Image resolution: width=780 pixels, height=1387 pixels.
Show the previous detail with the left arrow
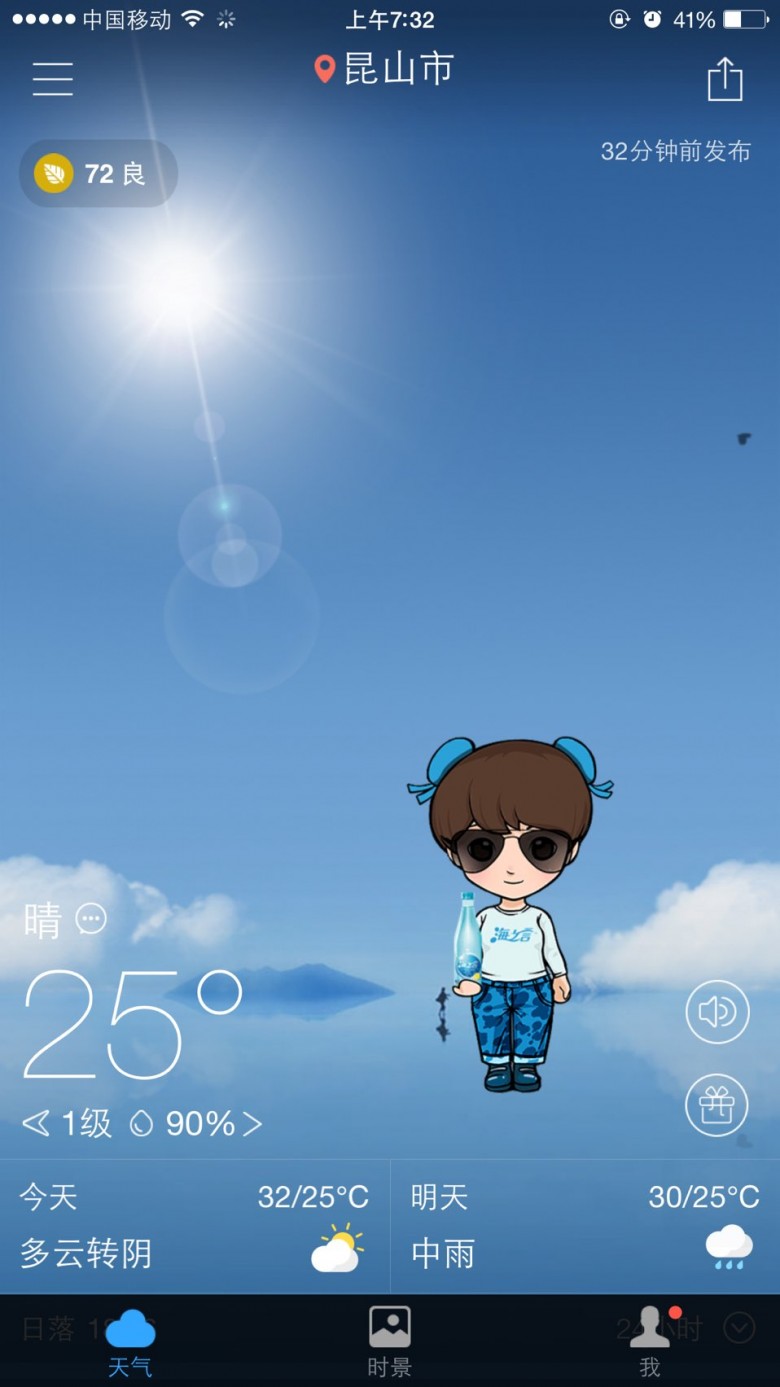(36, 1124)
